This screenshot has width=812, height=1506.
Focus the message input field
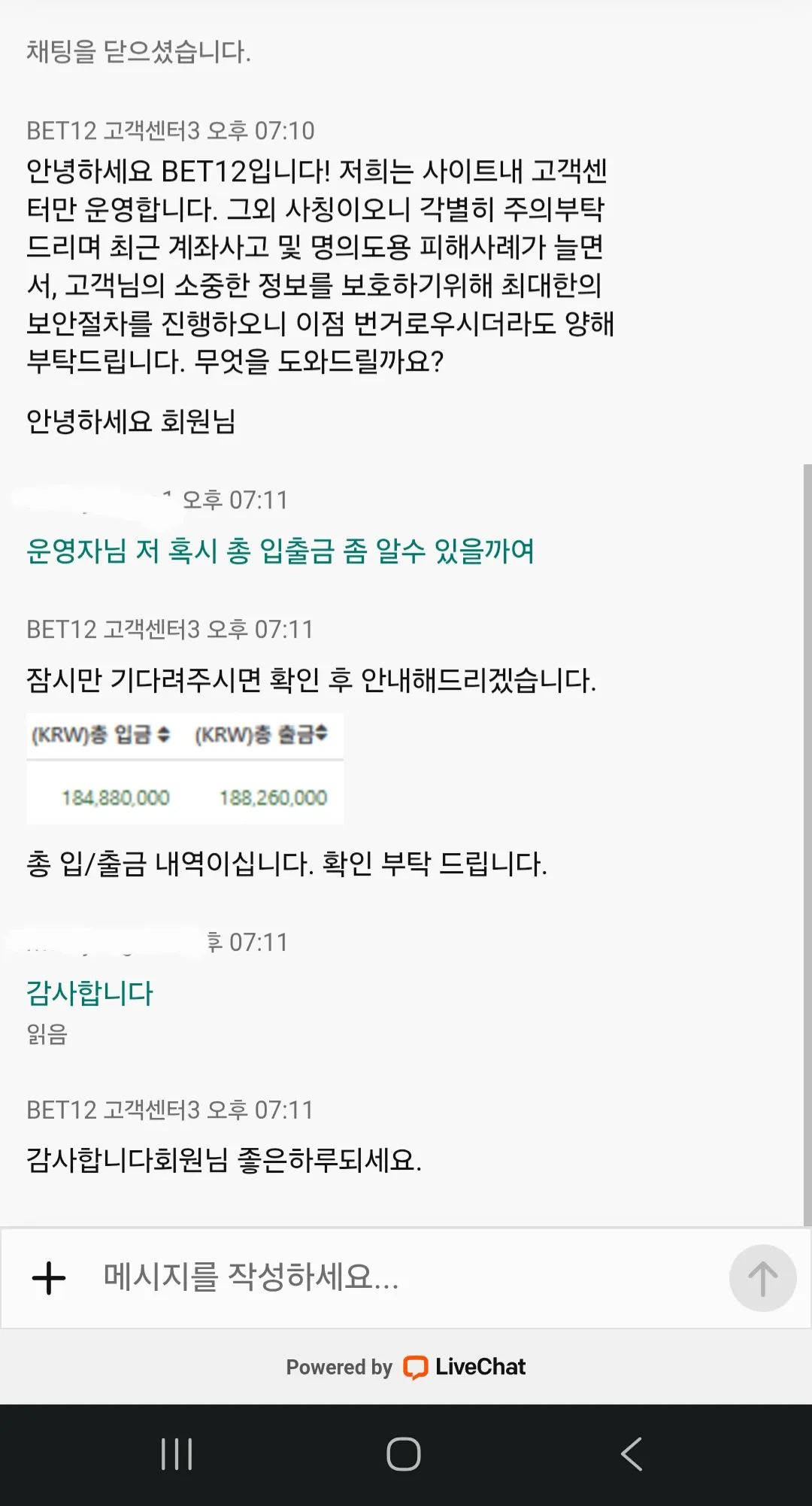(406, 1277)
